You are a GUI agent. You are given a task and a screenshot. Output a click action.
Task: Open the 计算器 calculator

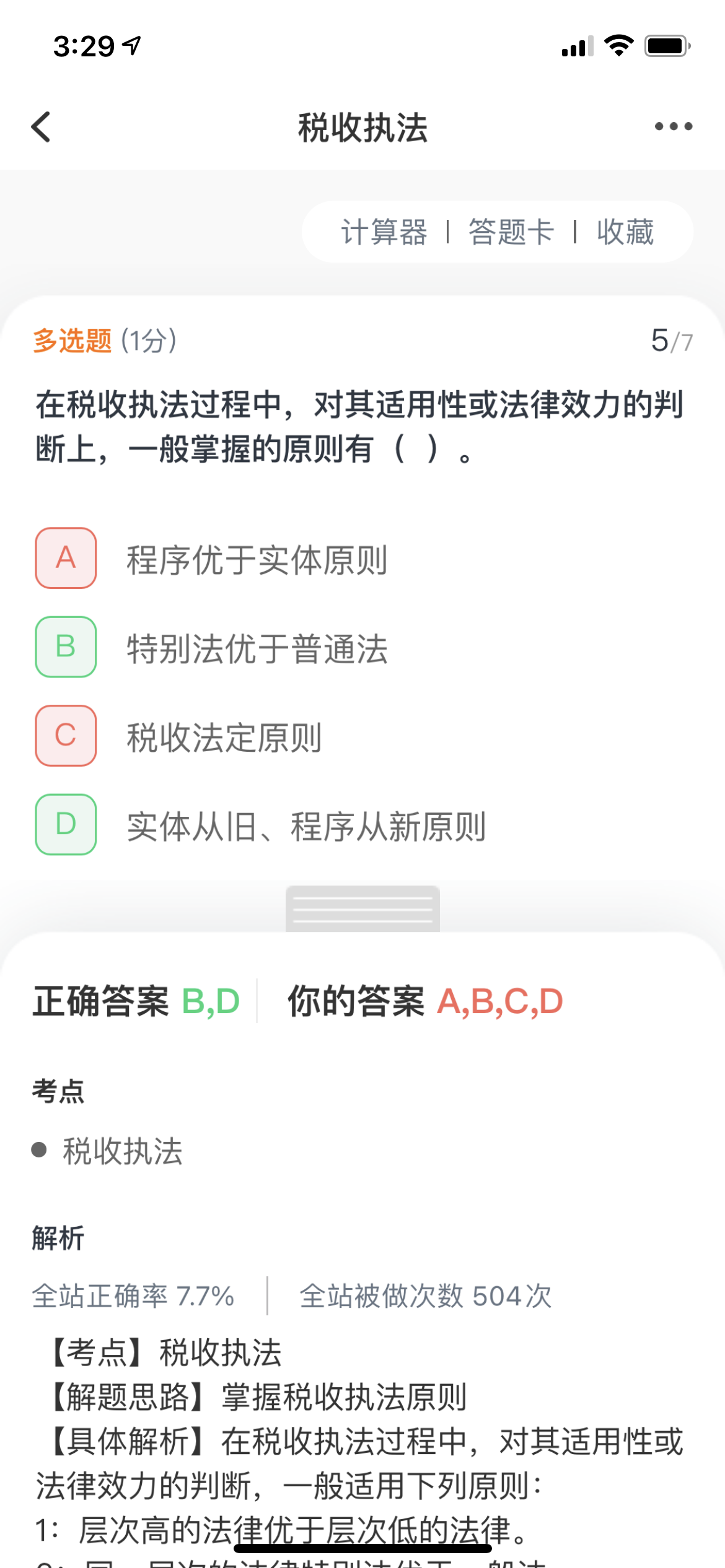[x=384, y=232]
